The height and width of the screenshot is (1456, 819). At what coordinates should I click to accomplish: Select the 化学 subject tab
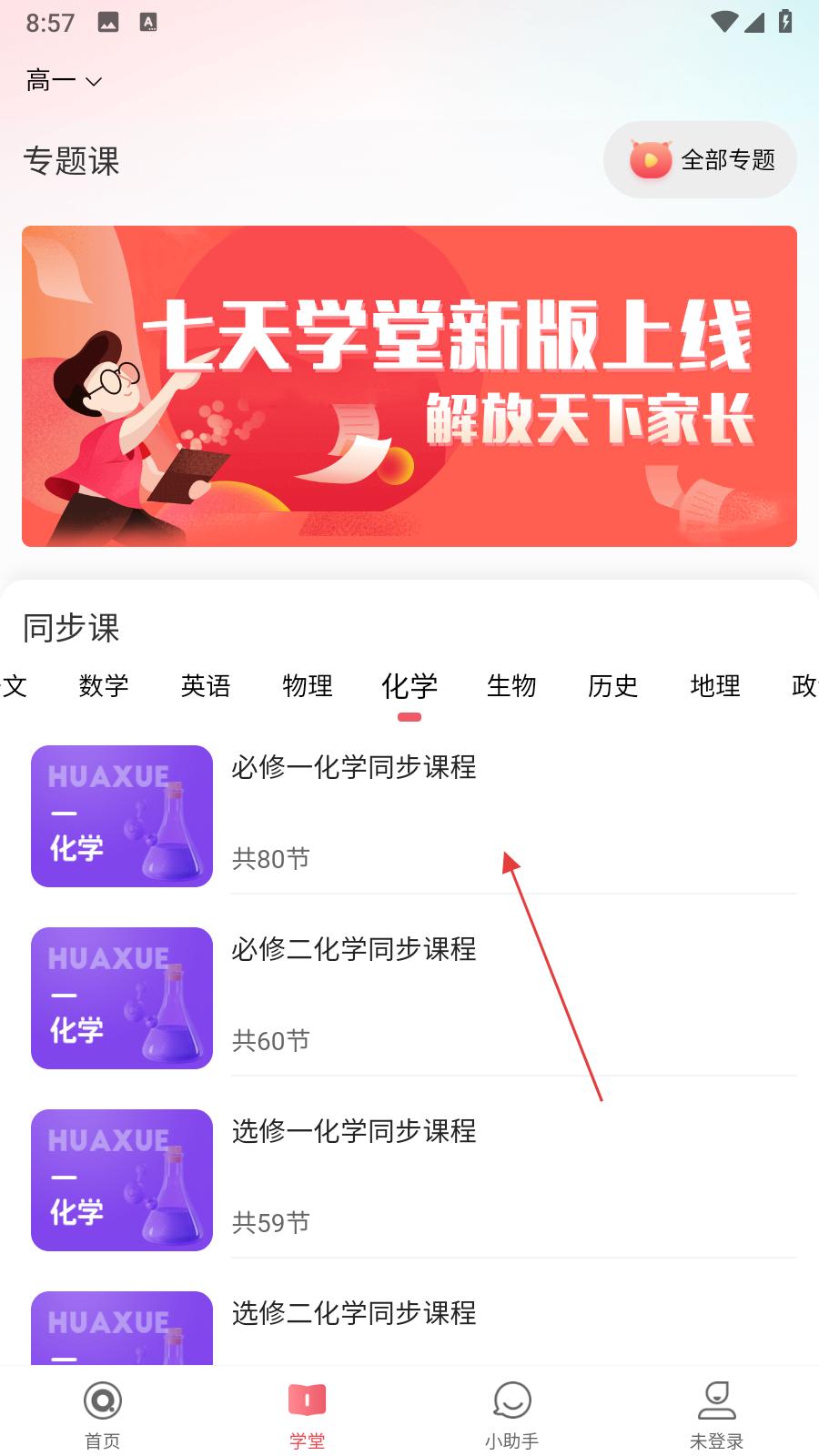pyautogui.click(x=409, y=685)
